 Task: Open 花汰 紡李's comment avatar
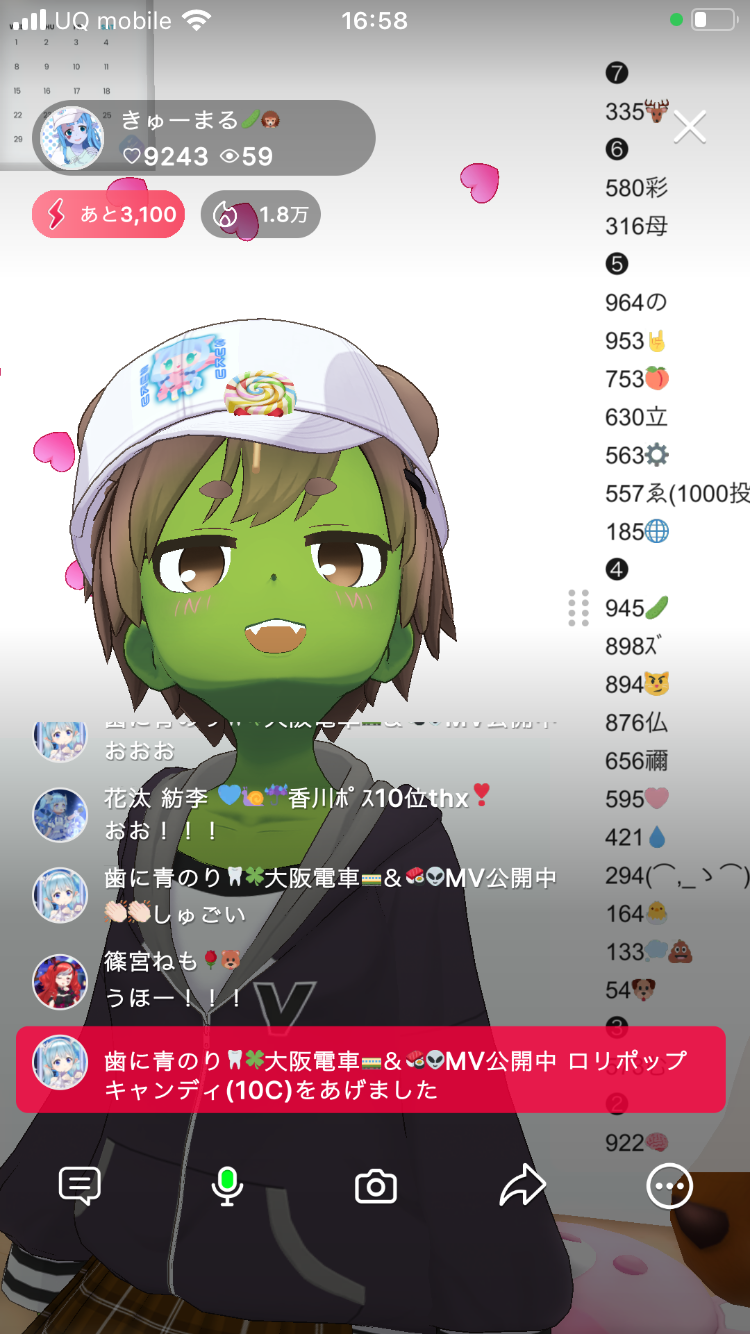pyautogui.click(x=60, y=814)
